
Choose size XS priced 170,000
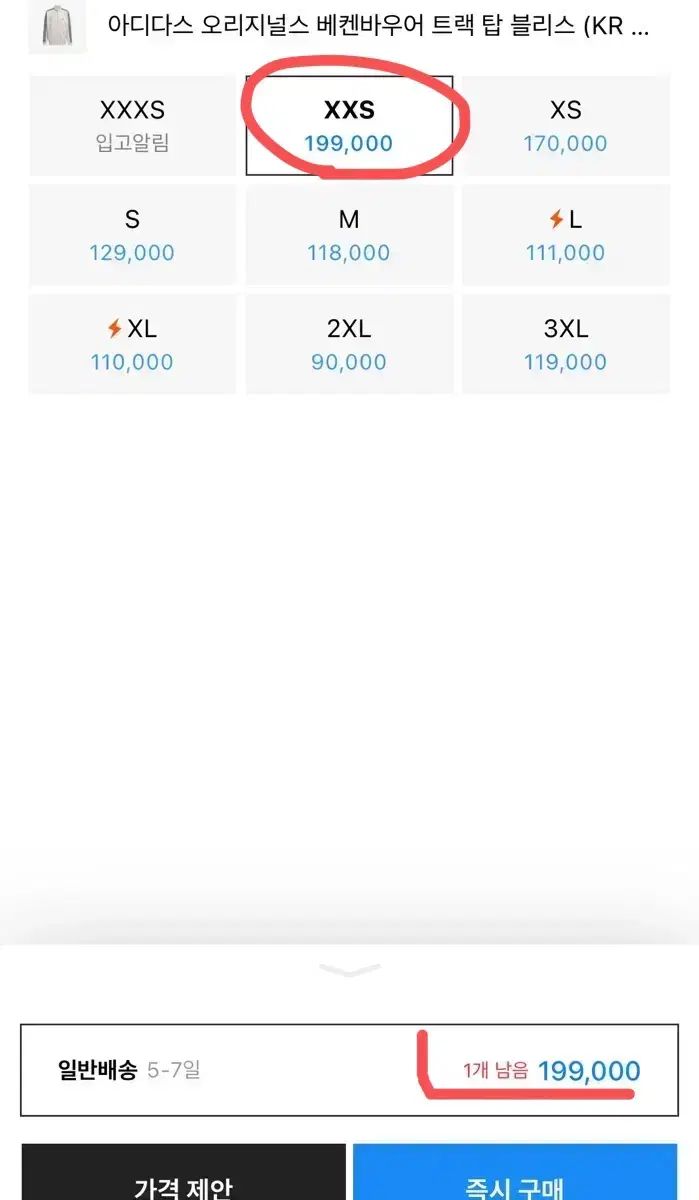tap(565, 126)
